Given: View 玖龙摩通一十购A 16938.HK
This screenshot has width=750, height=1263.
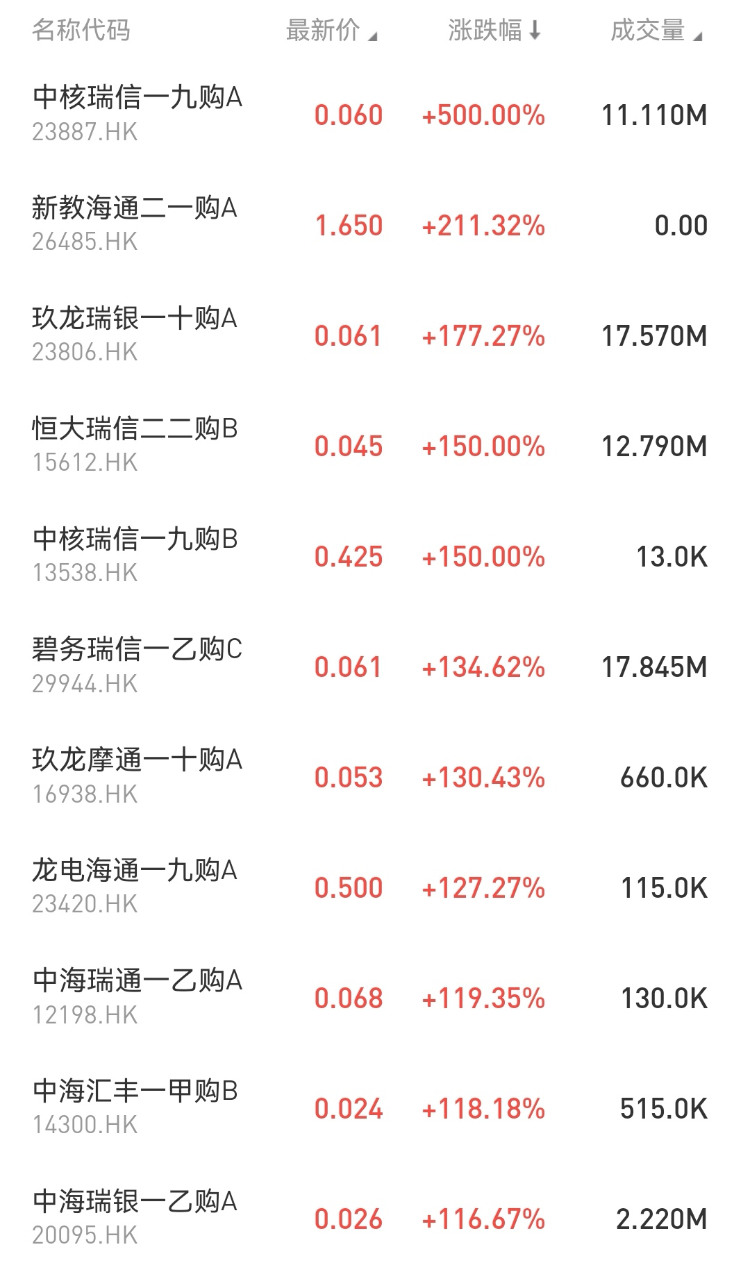Looking at the screenshot, I should (375, 777).
